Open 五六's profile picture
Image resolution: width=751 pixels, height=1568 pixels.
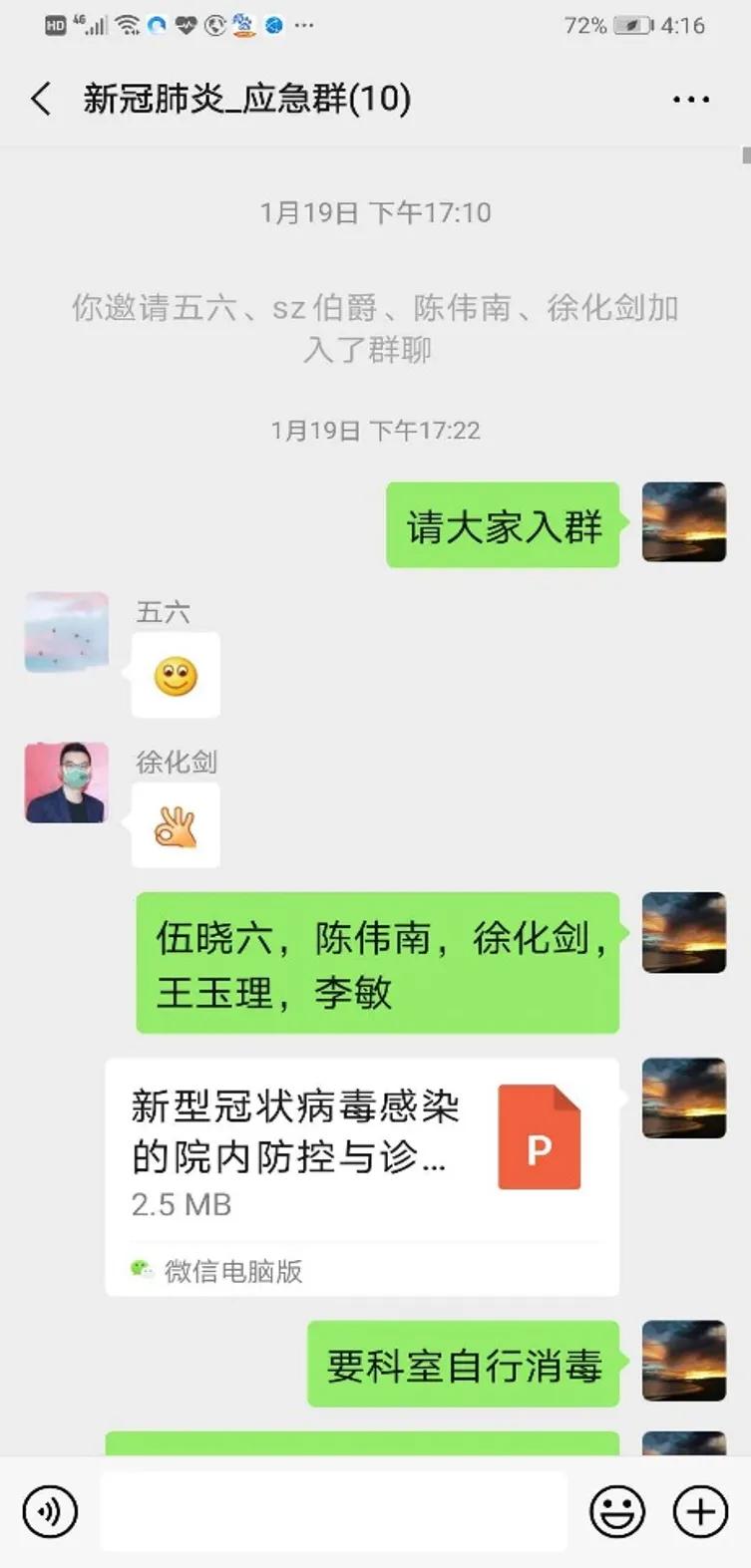tap(65, 632)
